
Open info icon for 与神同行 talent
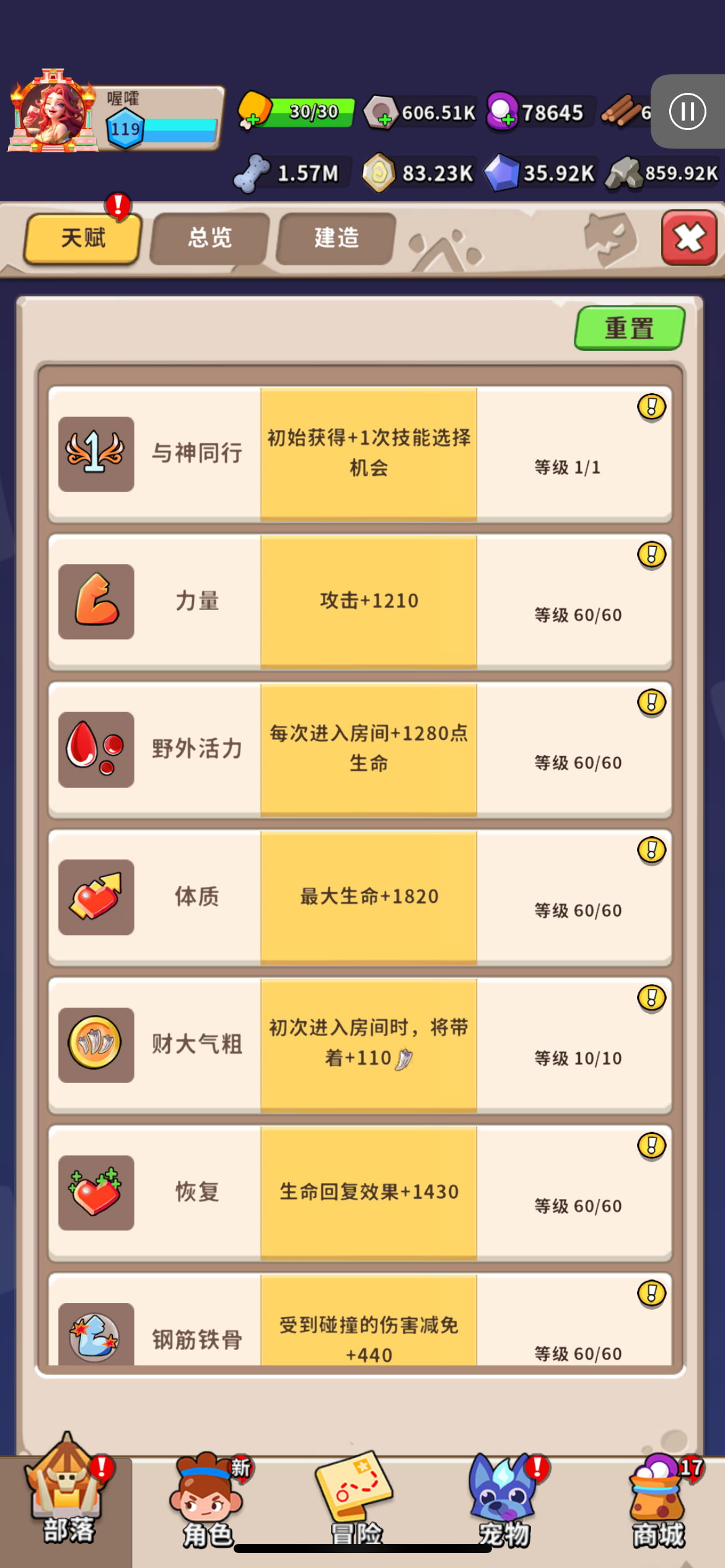point(651,407)
